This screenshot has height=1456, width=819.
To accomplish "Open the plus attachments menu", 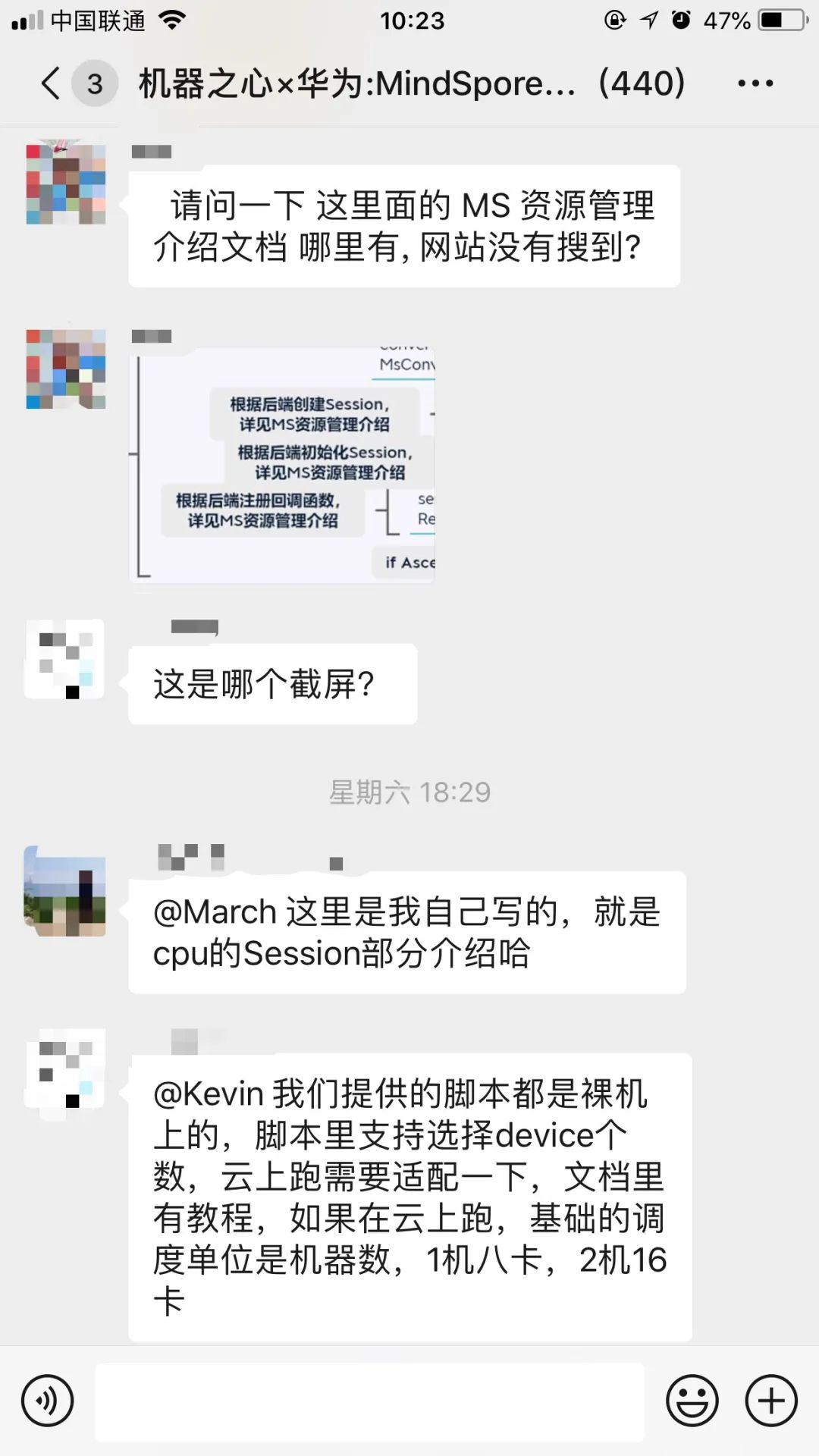I will click(771, 1401).
